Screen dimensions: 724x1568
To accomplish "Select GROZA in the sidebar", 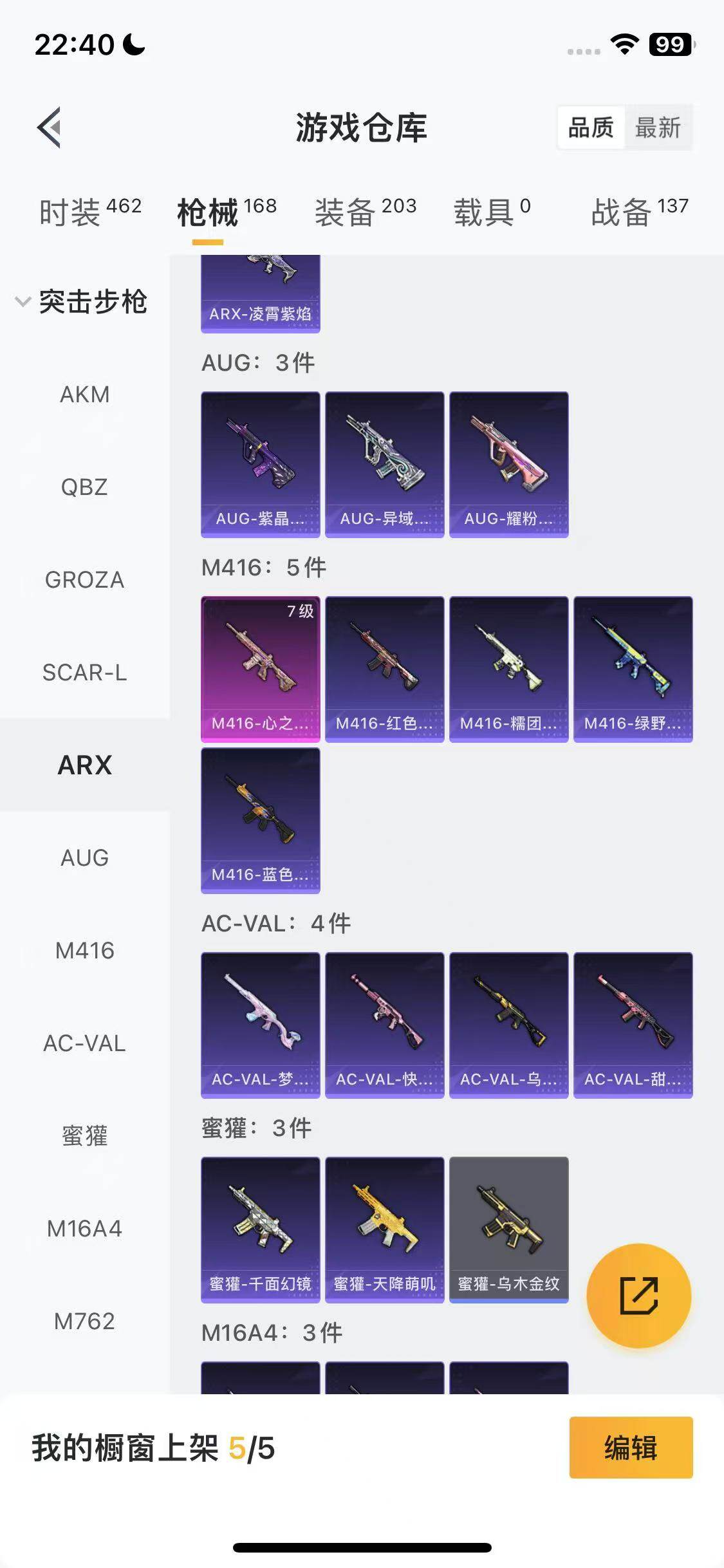I will click(x=84, y=580).
